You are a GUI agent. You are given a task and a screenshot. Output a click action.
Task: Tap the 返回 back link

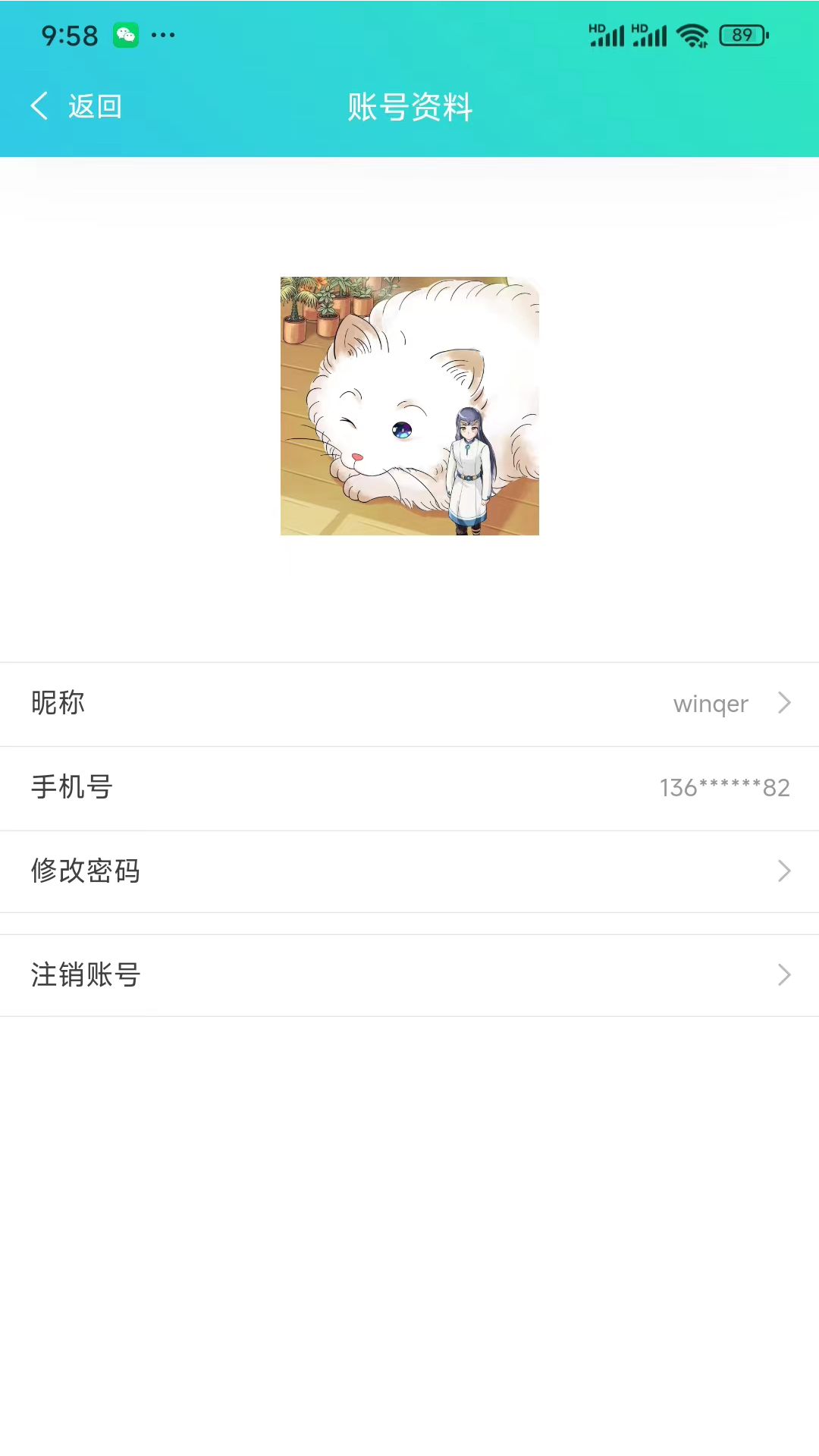pos(94,106)
